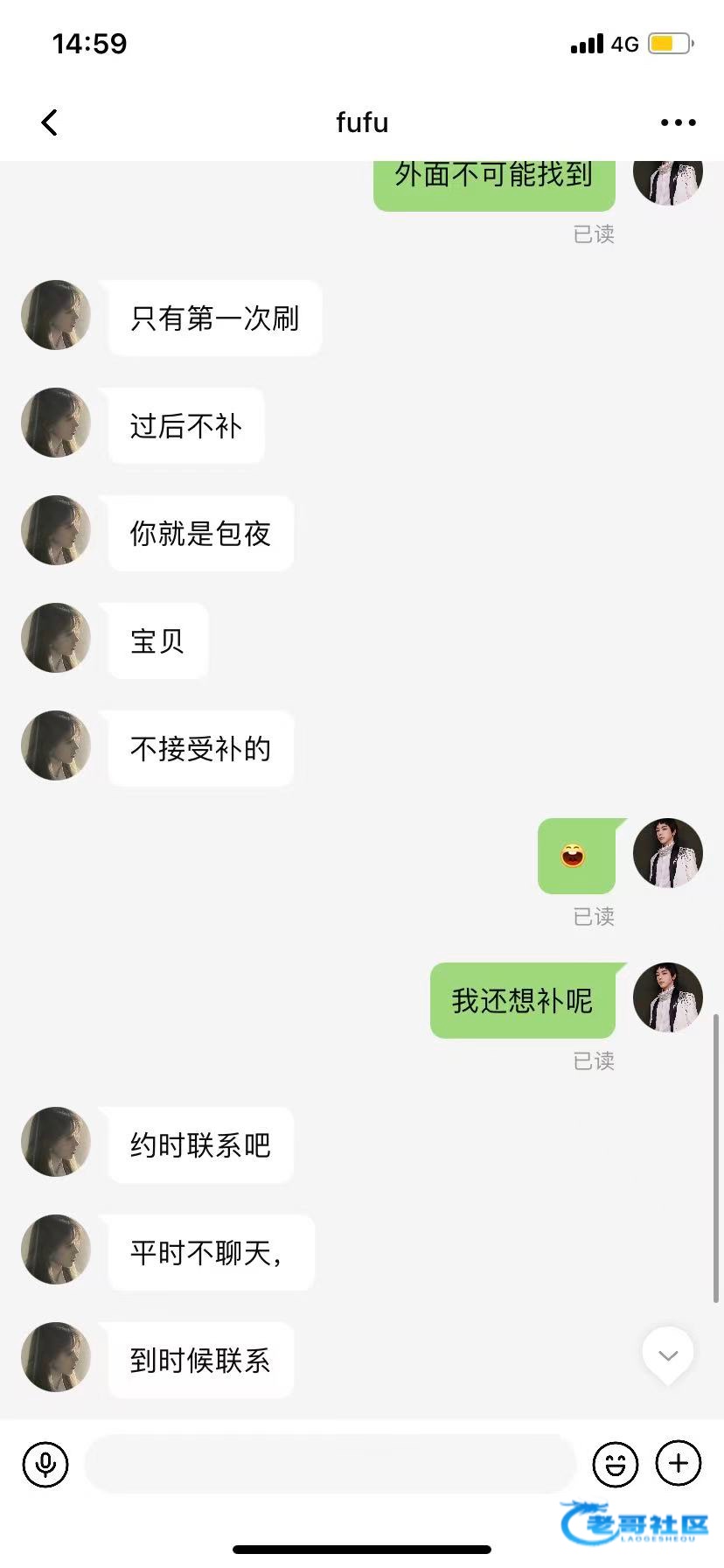This screenshot has width=724, height=1568.
Task: Tap the voice message microphone icon
Action: pyautogui.click(x=45, y=1463)
